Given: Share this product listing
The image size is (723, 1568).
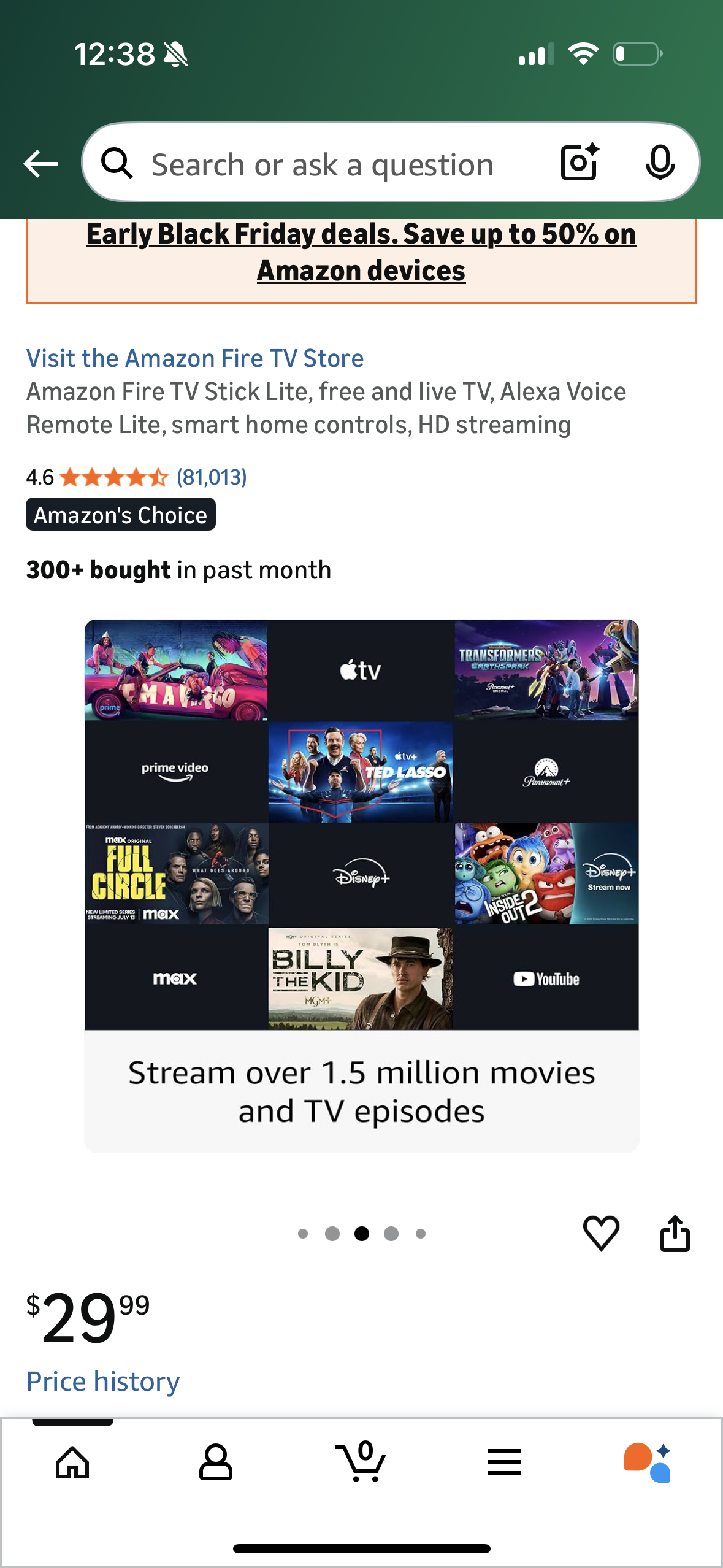Looking at the screenshot, I should click(x=675, y=1232).
